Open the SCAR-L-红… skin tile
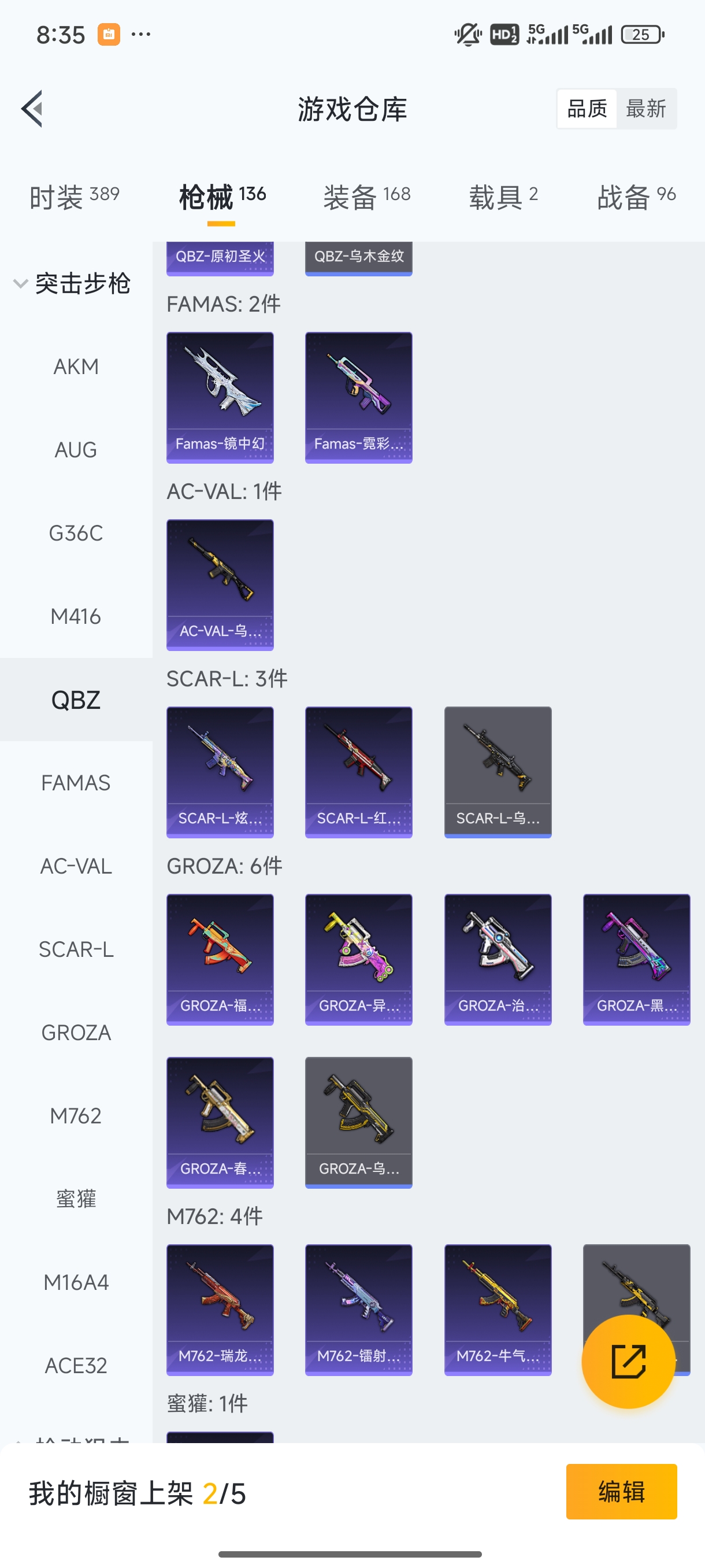 359,772
